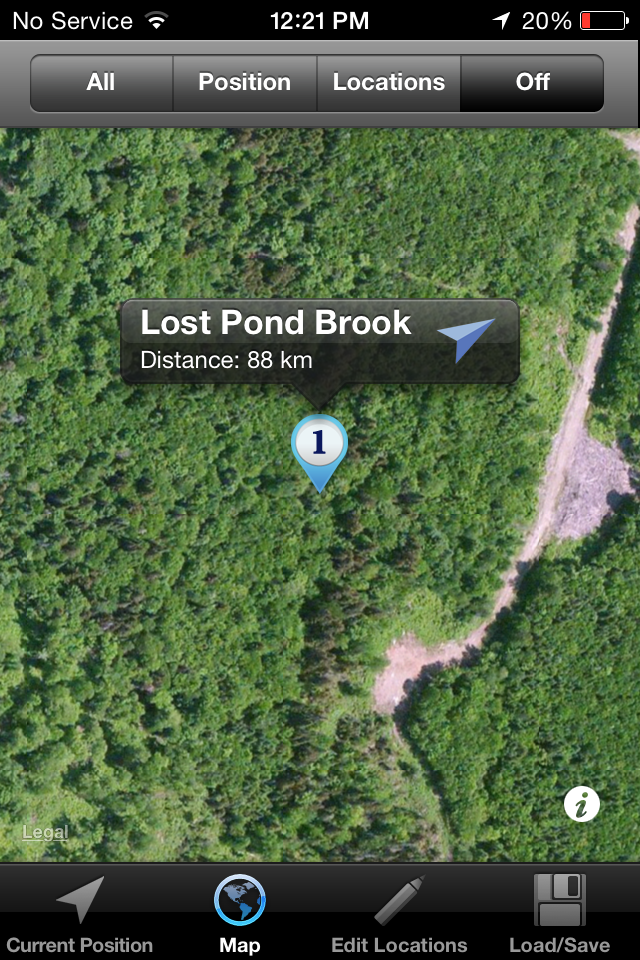Open the Map tab

pyautogui.click(x=240, y=914)
